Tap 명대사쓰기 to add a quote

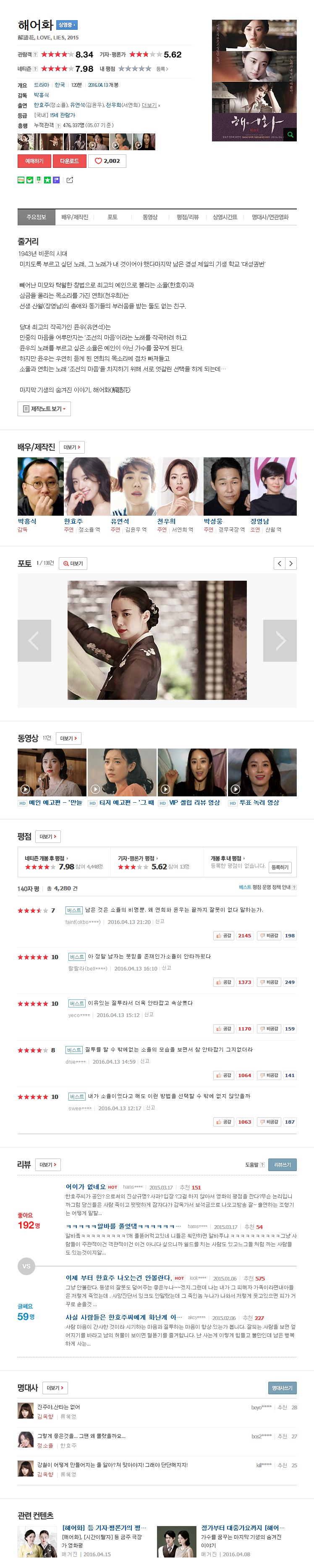click(x=282, y=1387)
